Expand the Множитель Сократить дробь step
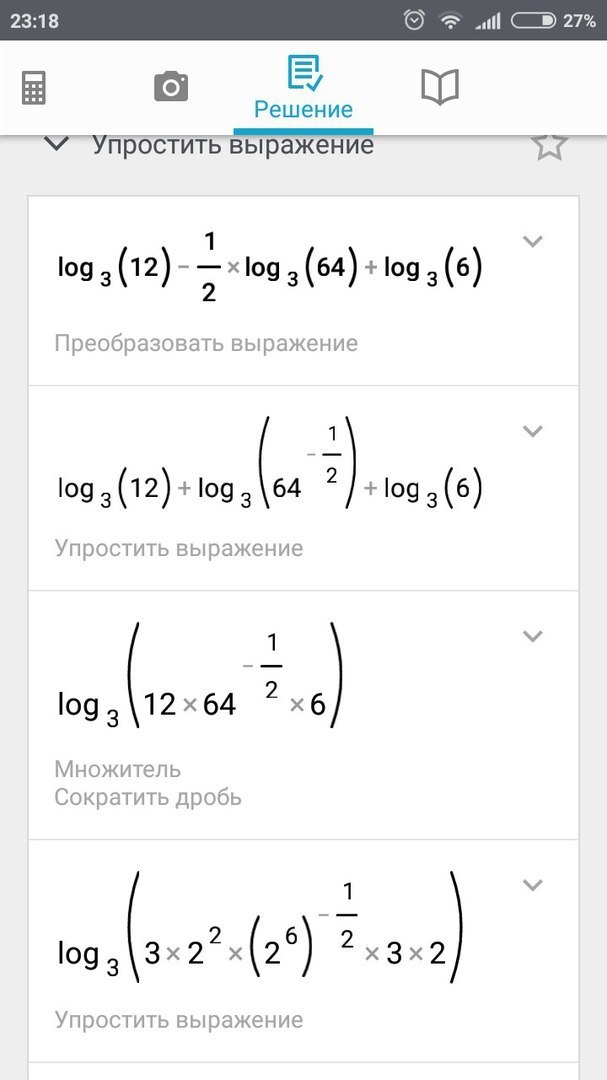Image resolution: width=607 pixels, height=1080 pixels. tap(533, 636)
